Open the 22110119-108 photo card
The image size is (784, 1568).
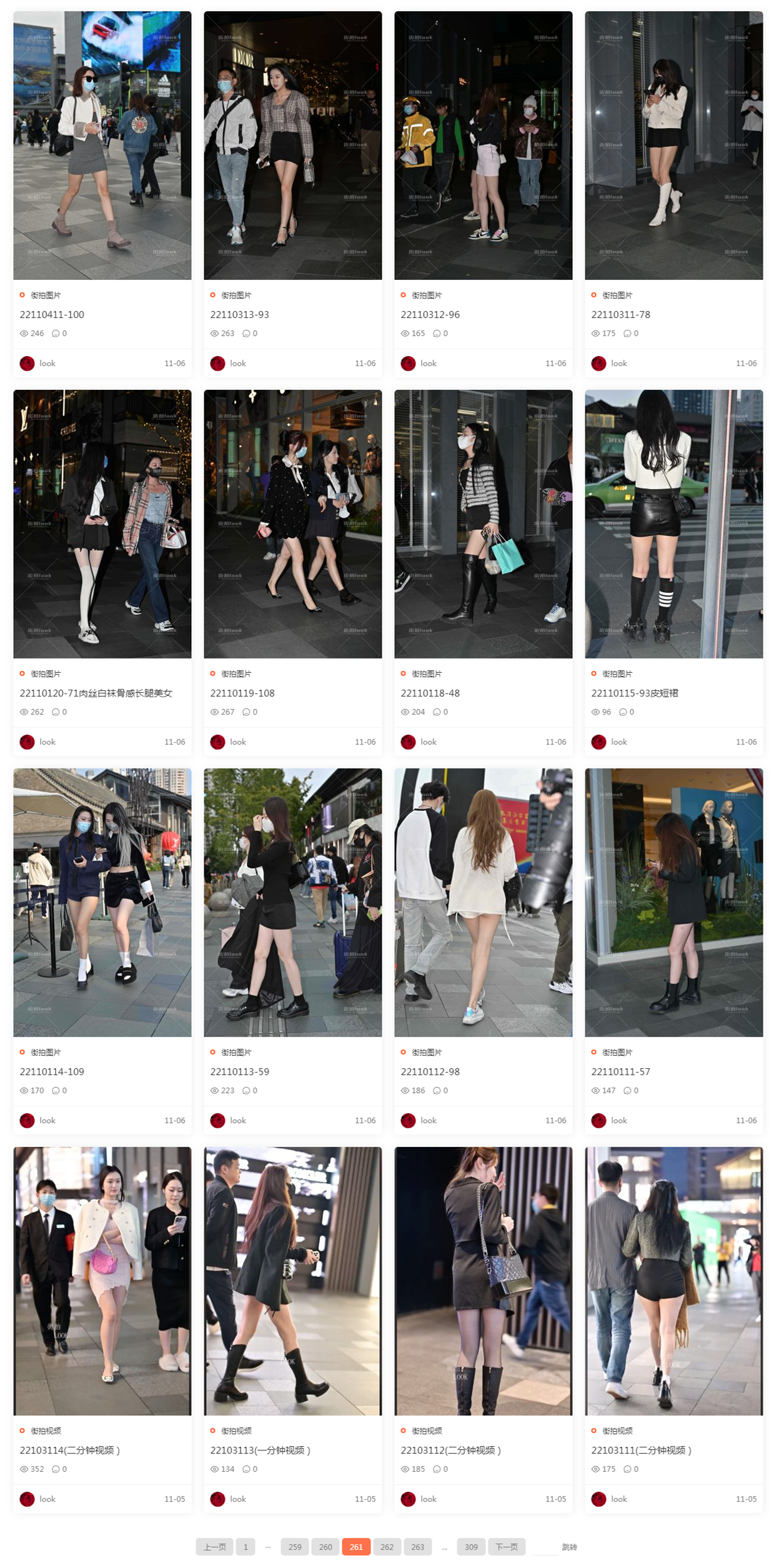(x=242, y=693)
